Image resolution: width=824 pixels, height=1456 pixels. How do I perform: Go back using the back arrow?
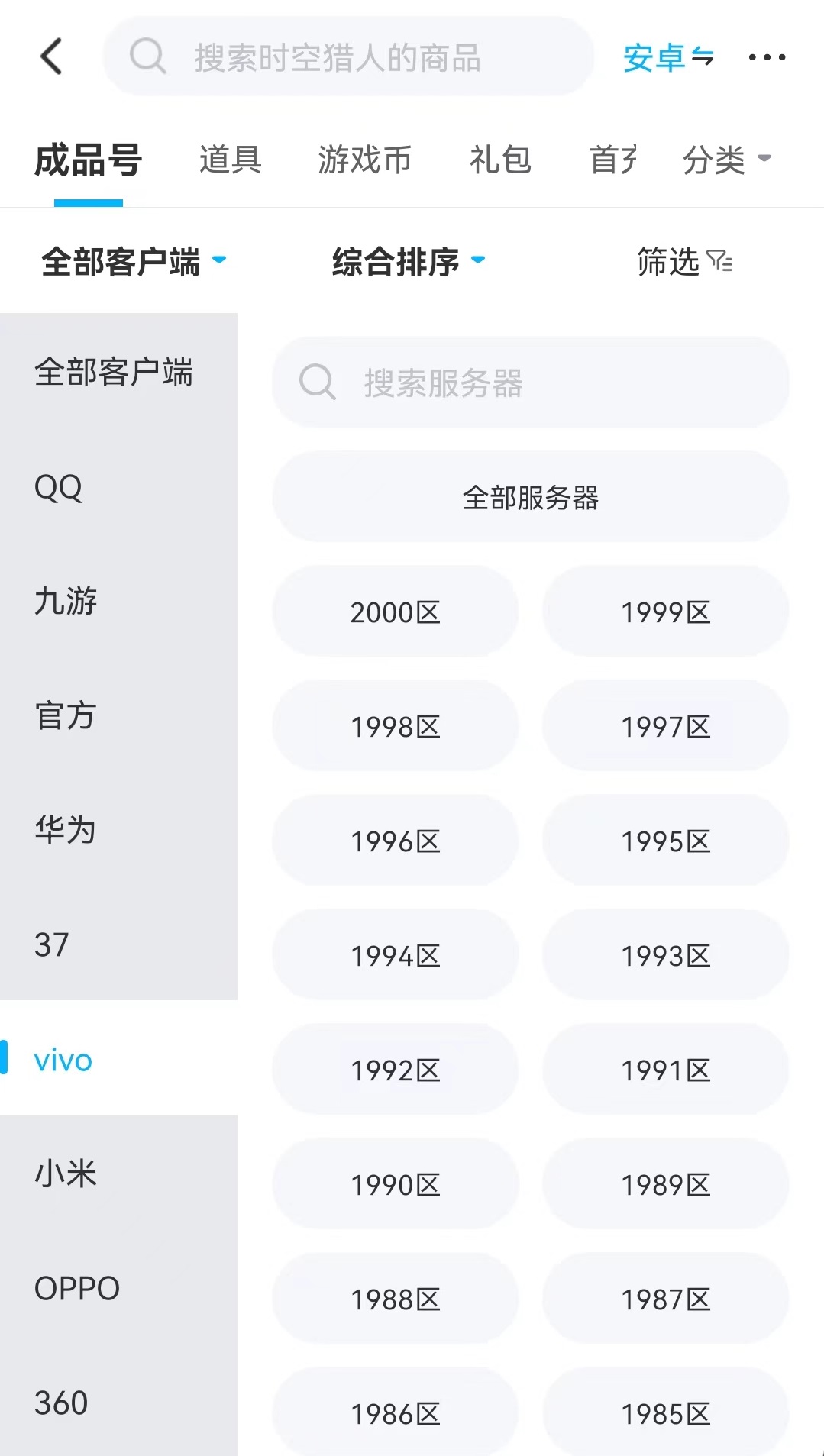51,56
